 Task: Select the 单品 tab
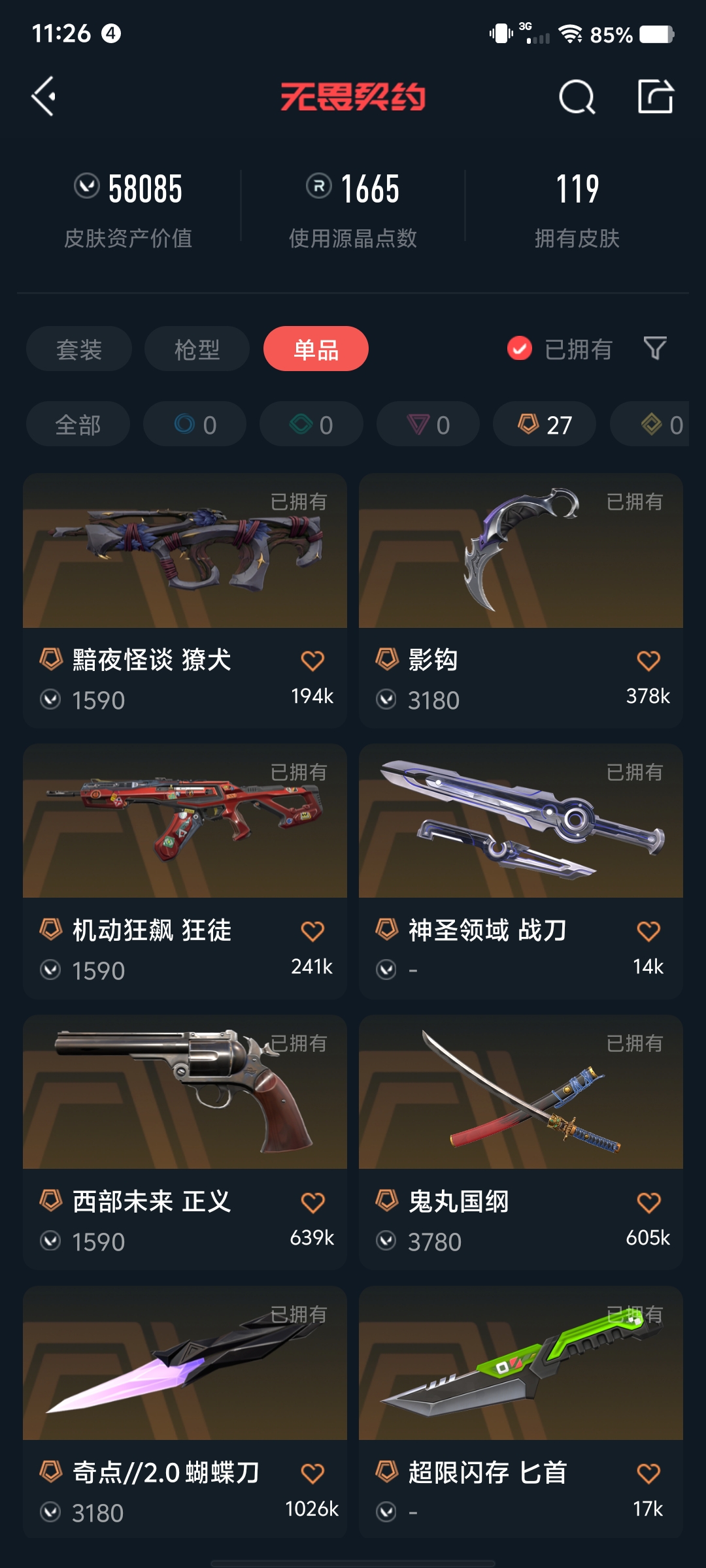pyautogui.click(x=316, y=349)
